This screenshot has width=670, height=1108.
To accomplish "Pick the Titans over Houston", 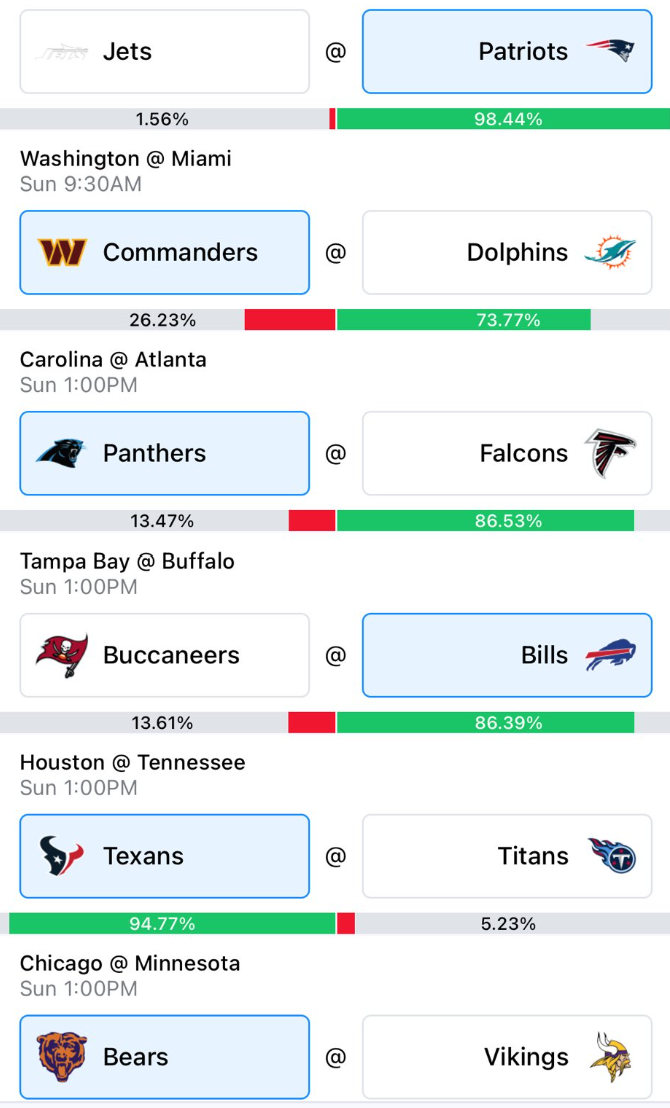I will pos(507,856).
